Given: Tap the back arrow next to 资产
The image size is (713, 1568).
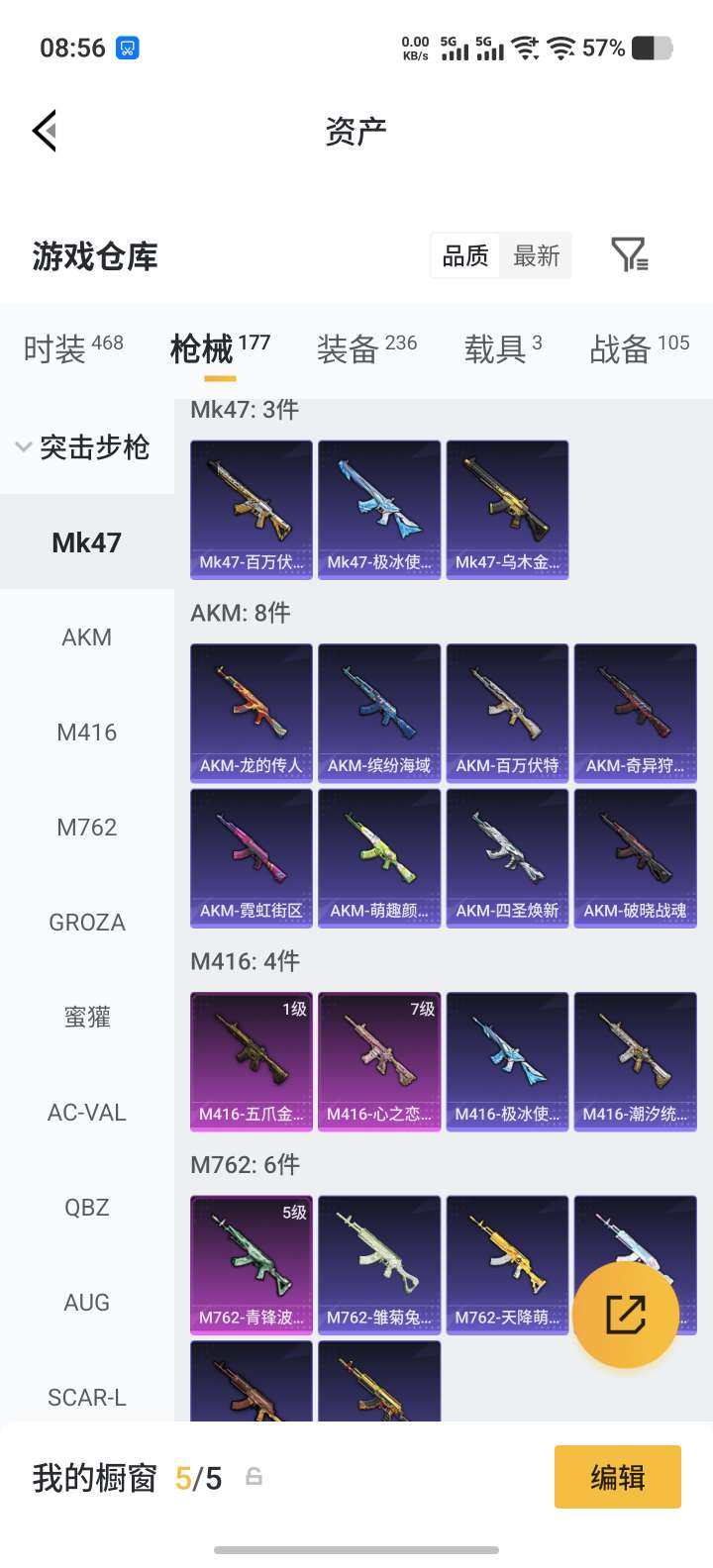Looking at the screenshot, I should point(43,130).
